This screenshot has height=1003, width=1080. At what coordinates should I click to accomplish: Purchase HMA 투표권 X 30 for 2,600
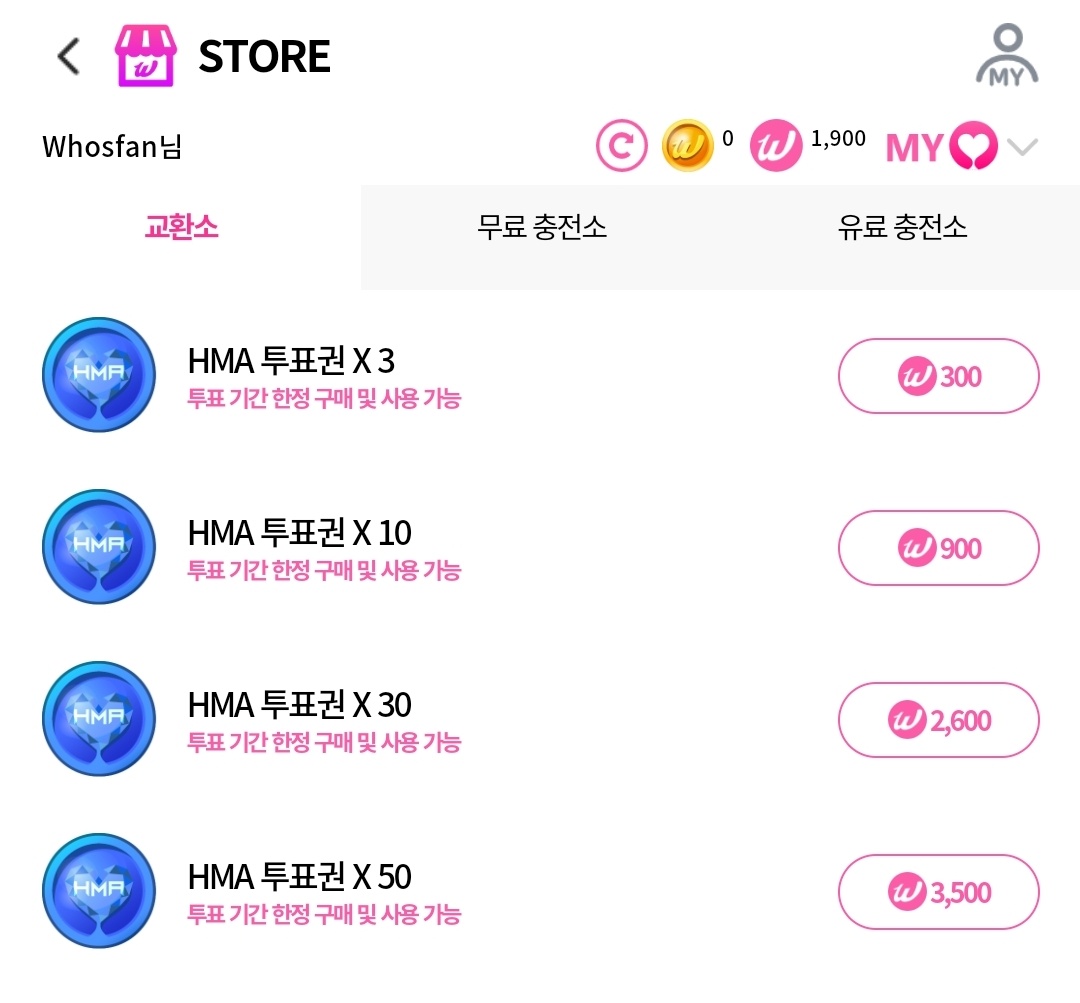tap(938, 720)
